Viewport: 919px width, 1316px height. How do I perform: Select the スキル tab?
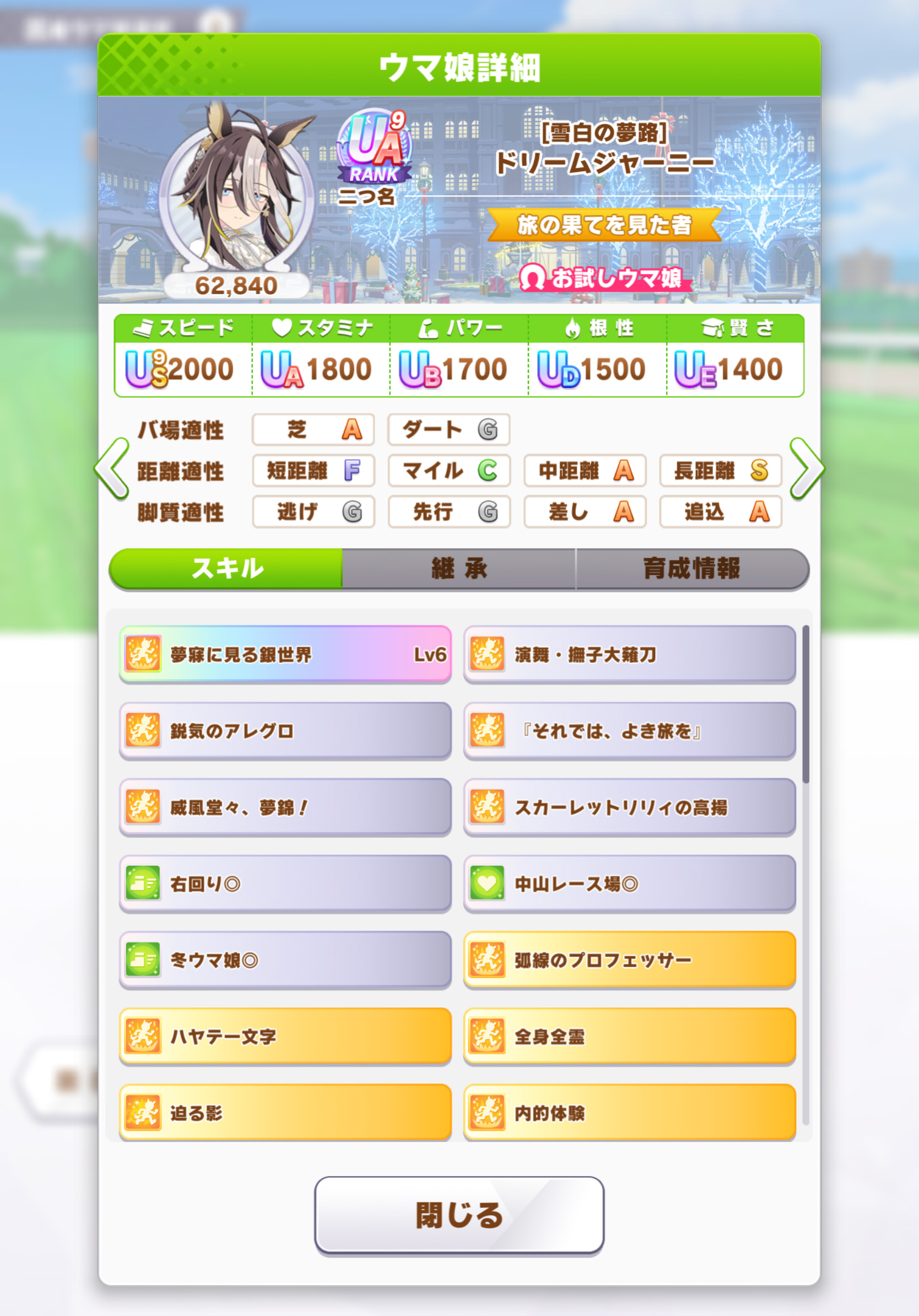pos(227,569)
